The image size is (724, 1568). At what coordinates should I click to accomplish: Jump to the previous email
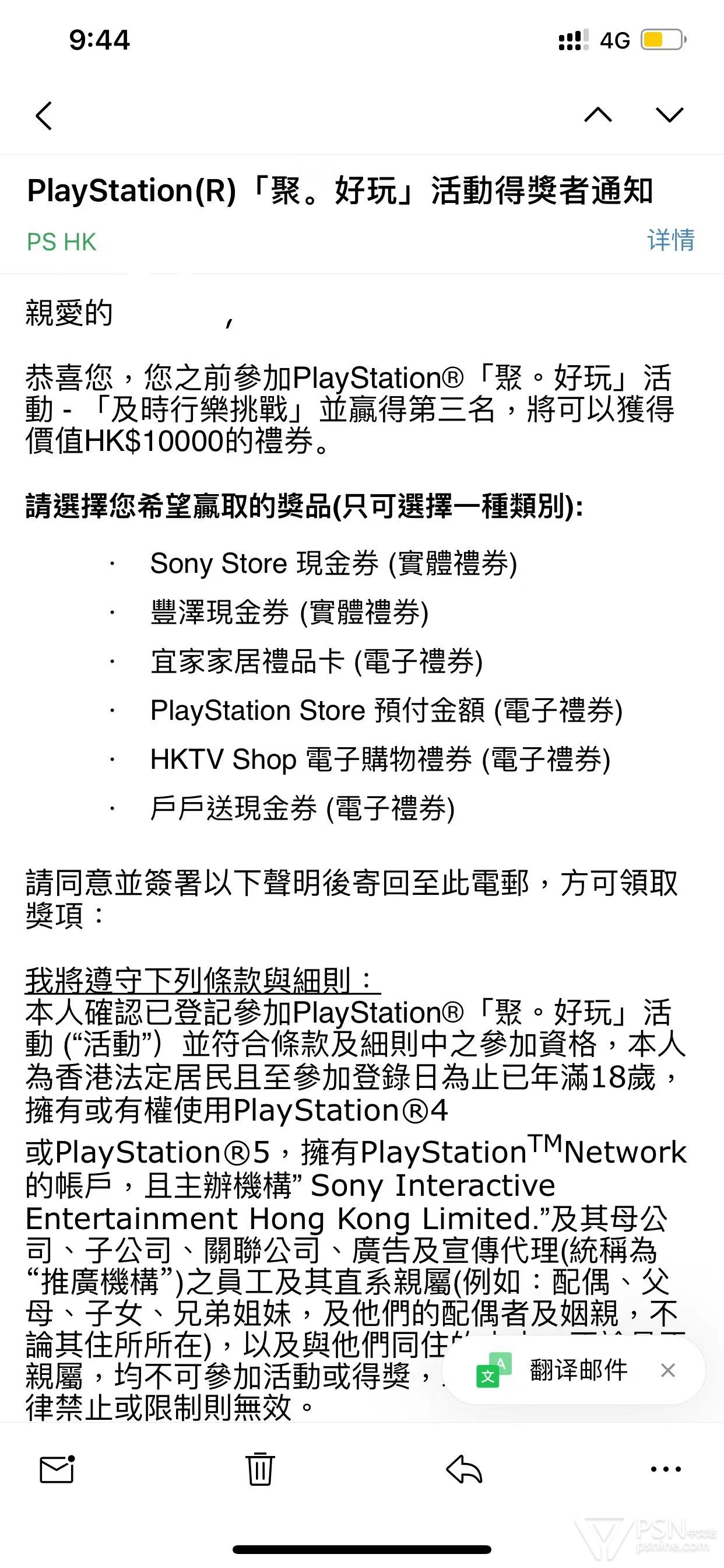(x=598, y=115)
